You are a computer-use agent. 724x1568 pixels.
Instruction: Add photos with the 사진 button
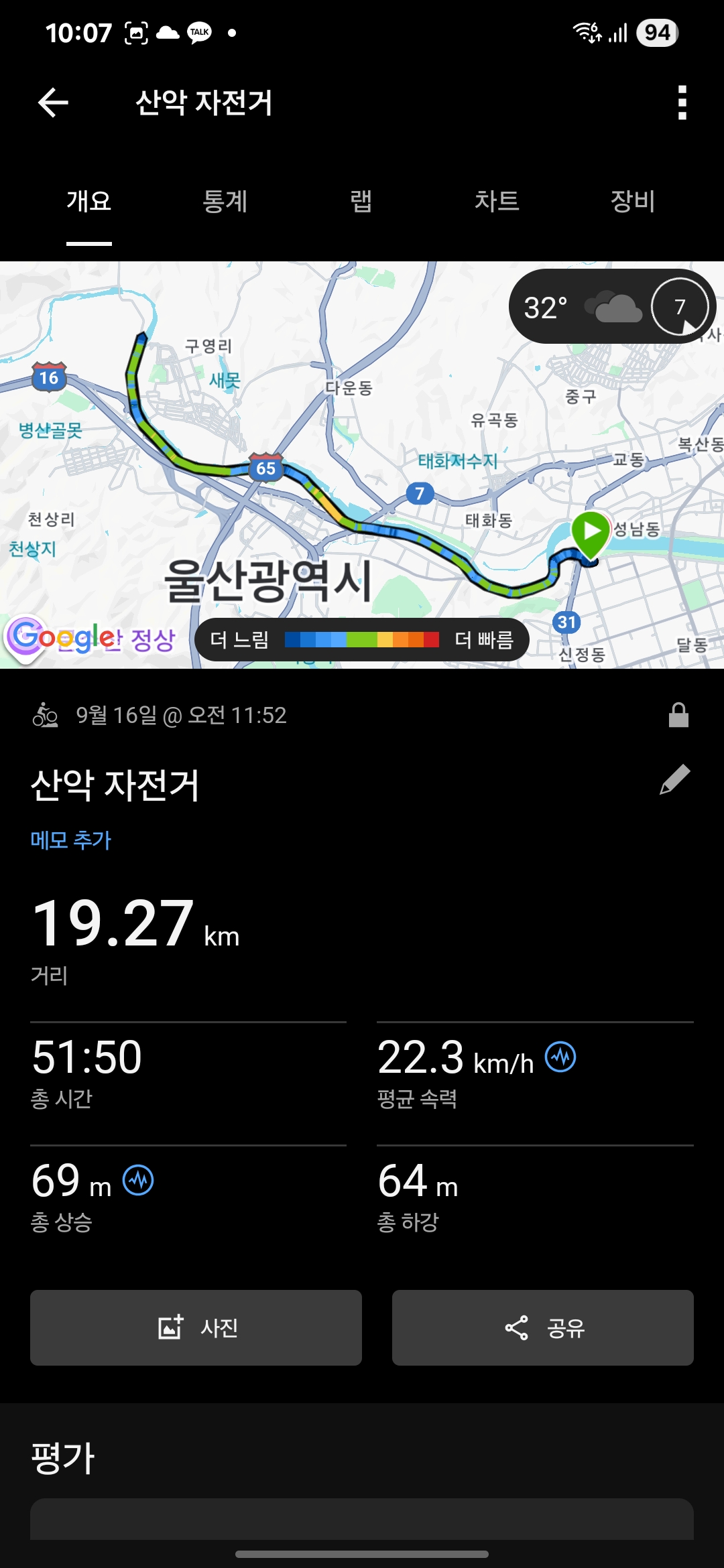pos(196,1327)
